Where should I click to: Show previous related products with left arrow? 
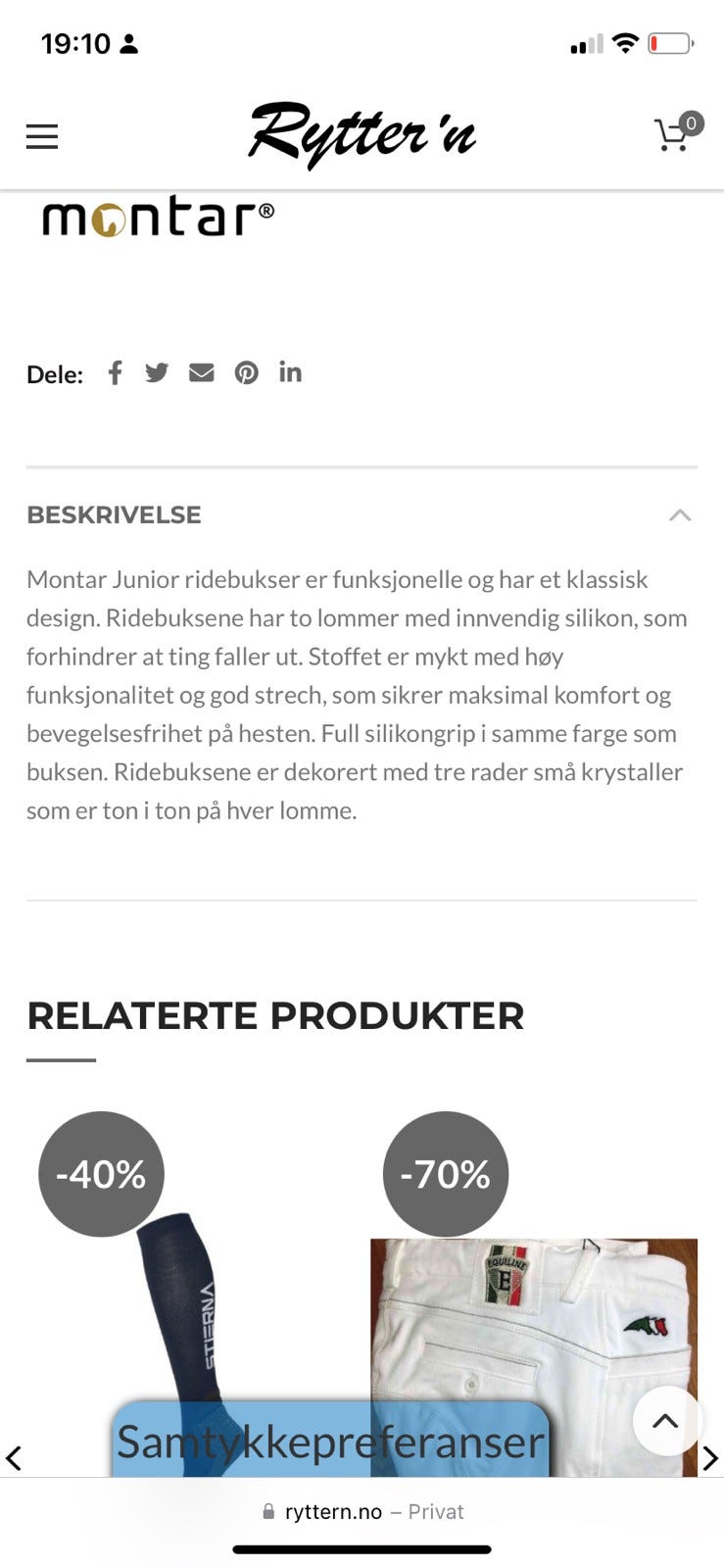click(12, 1458)
